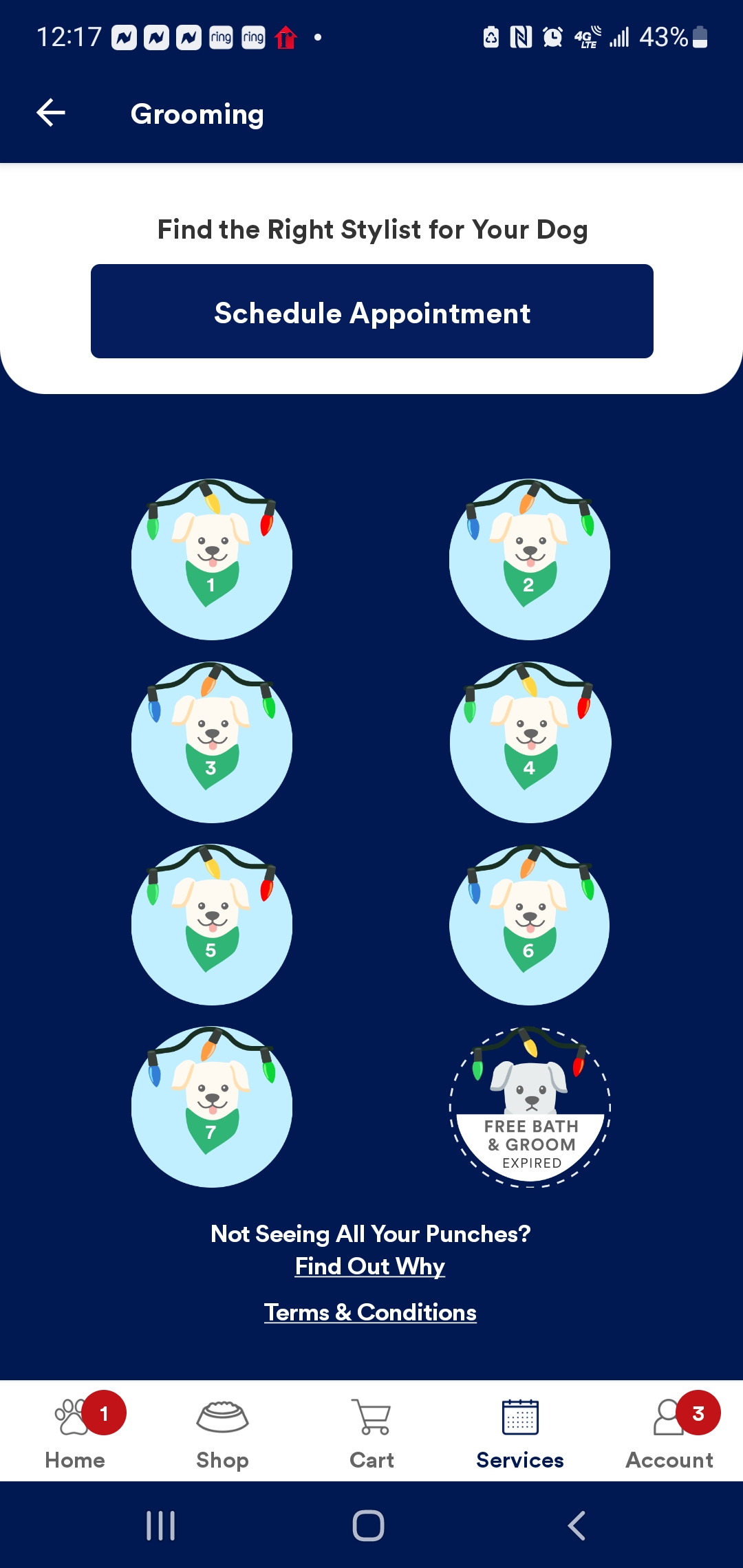Go back from the Grooming screen

pyautogui.click(x=51, y=113)
